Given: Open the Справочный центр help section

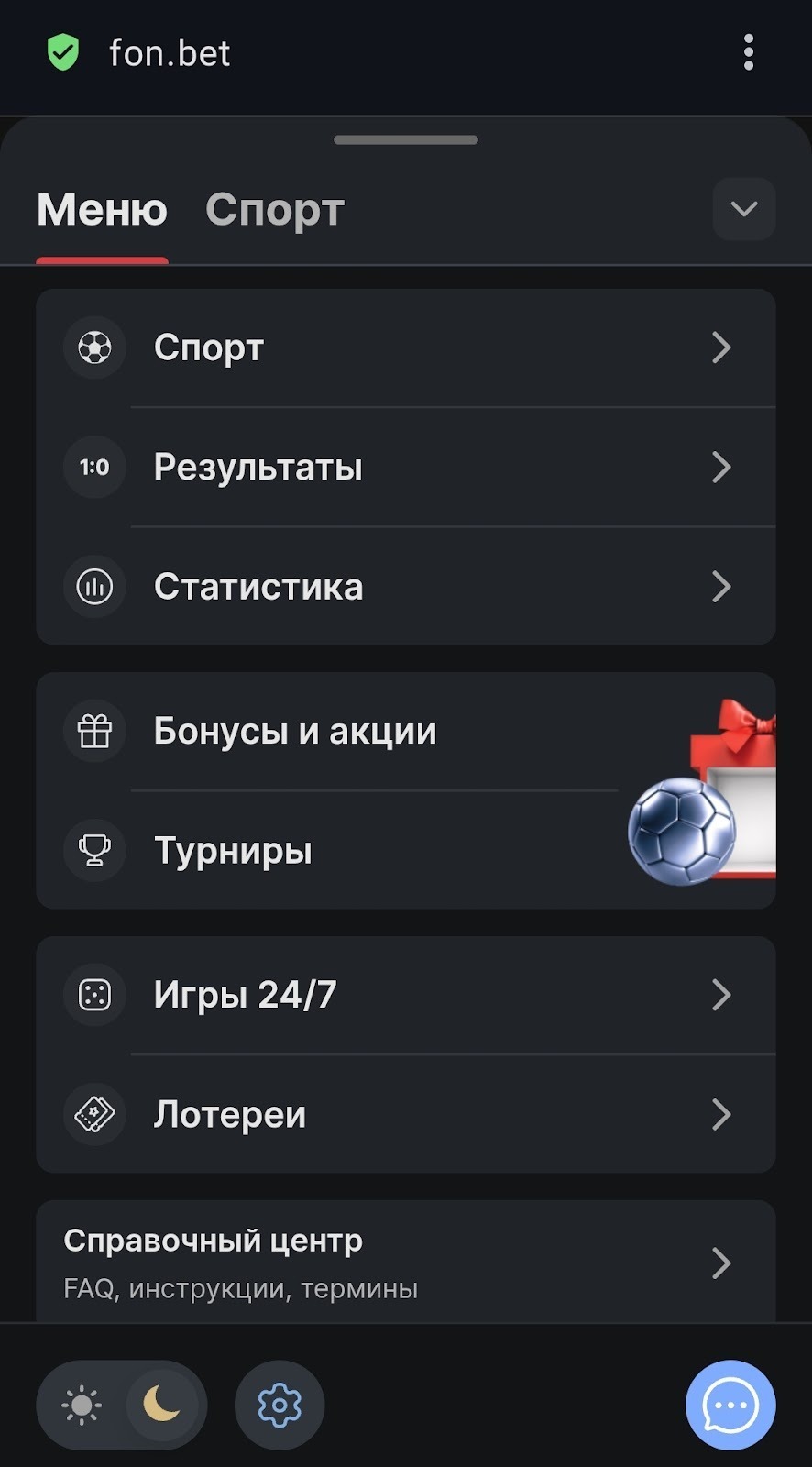Looking at the screenshot, I should [213, 1240].
